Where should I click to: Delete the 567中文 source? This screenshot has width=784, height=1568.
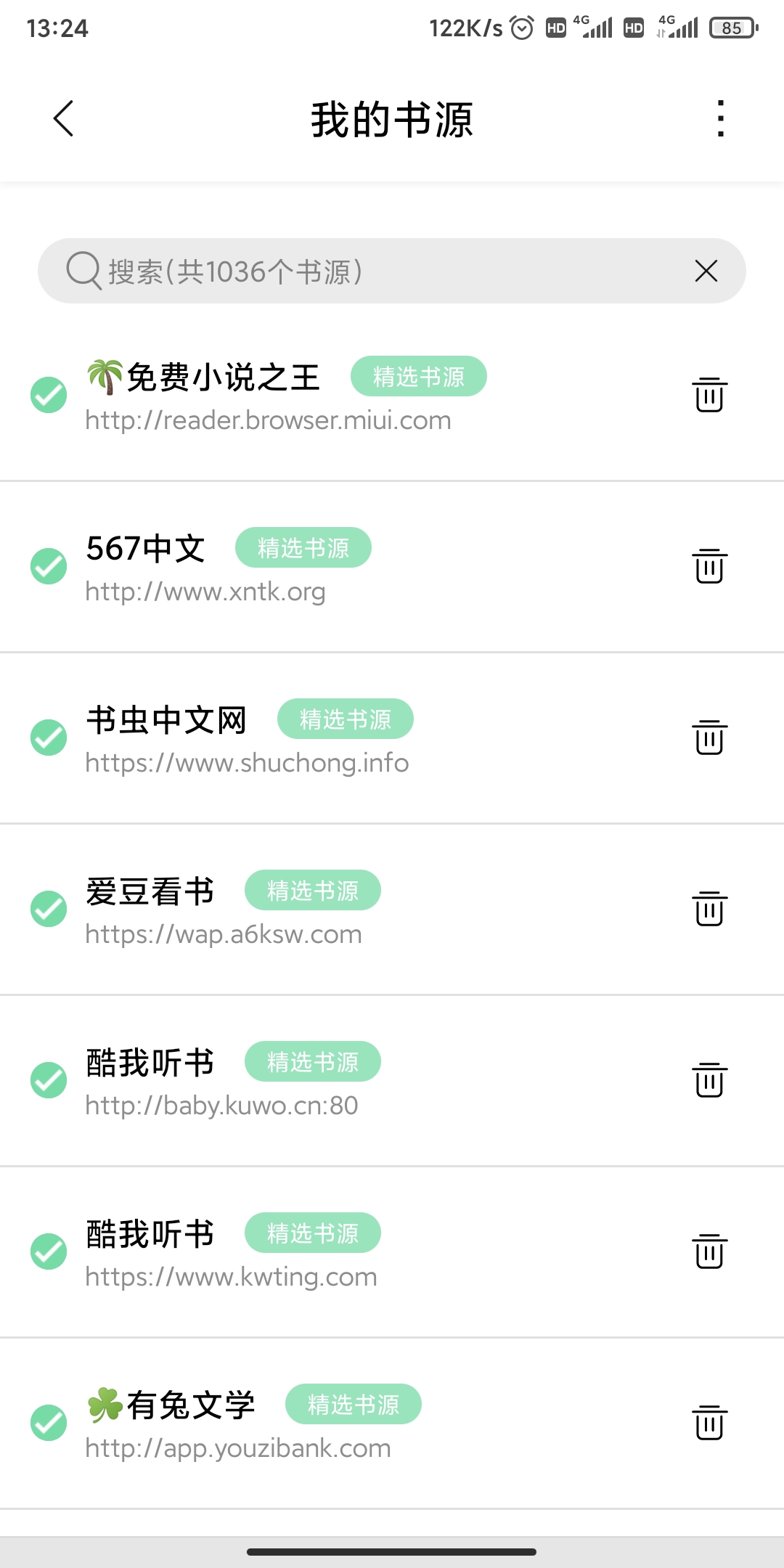pos(709,566)
